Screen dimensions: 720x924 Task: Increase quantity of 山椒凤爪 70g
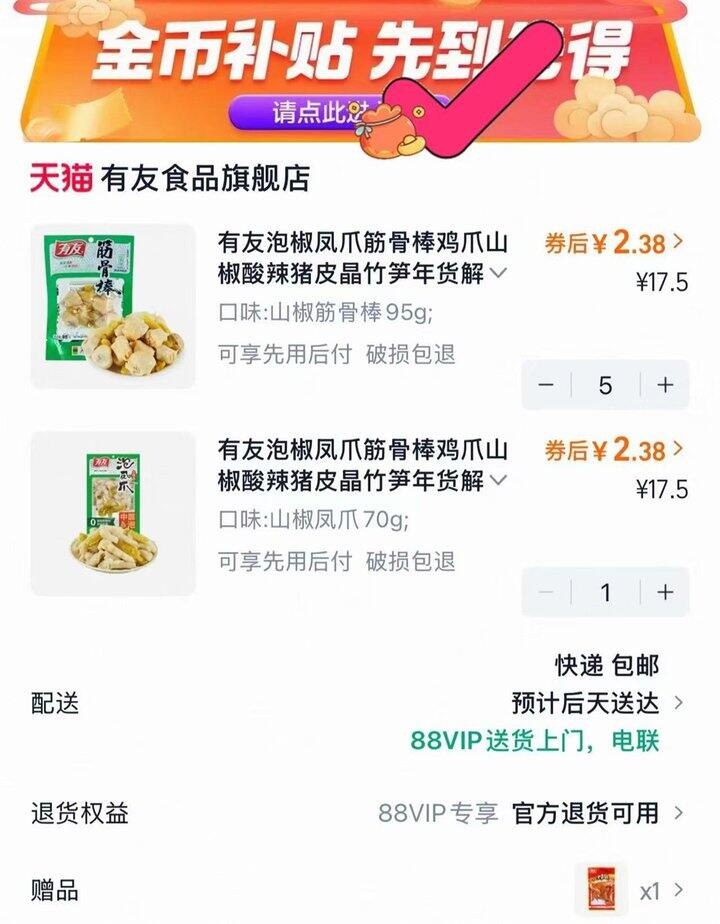click(665, 592)
